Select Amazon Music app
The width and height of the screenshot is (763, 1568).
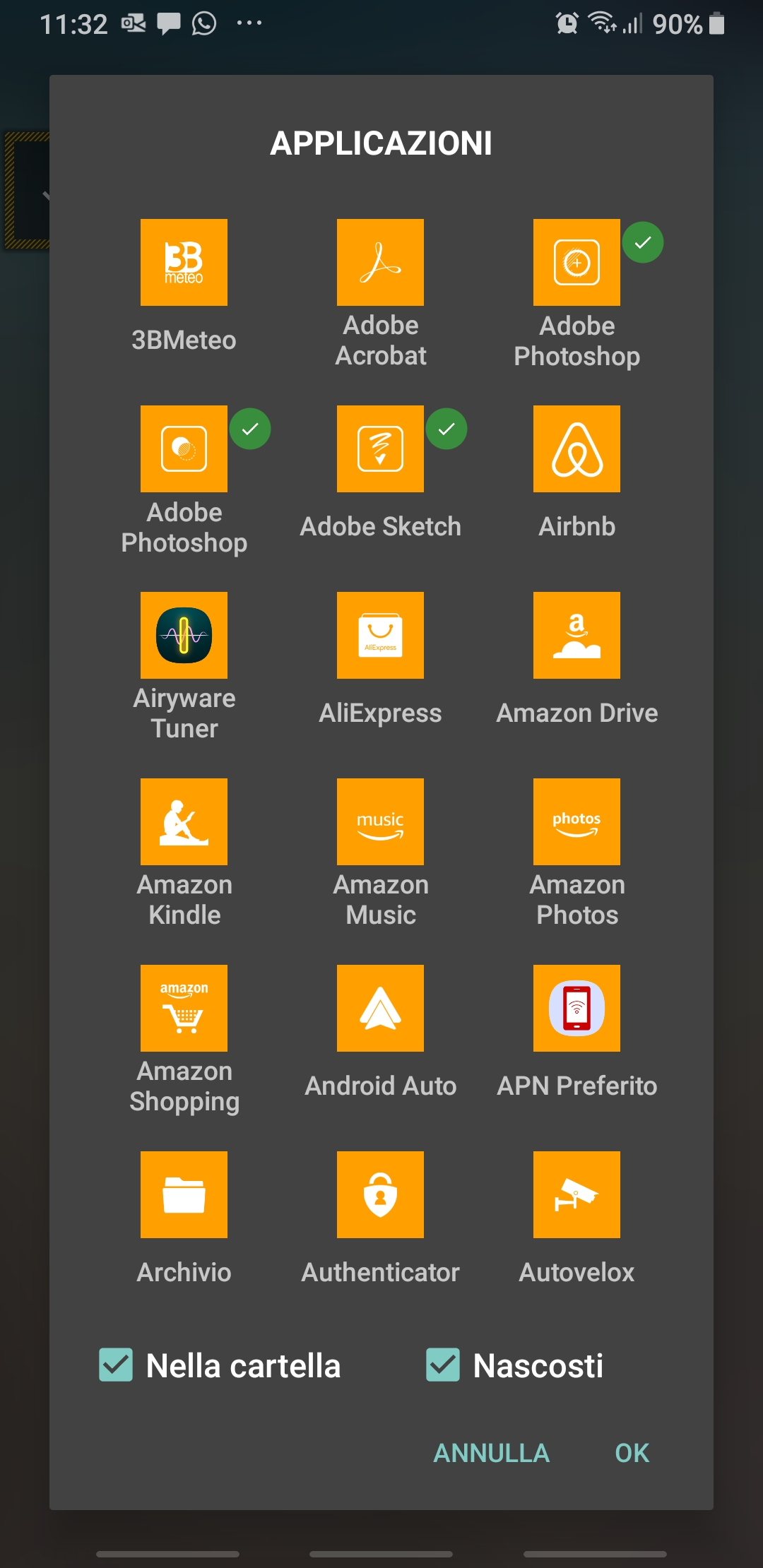coord(380,822)
